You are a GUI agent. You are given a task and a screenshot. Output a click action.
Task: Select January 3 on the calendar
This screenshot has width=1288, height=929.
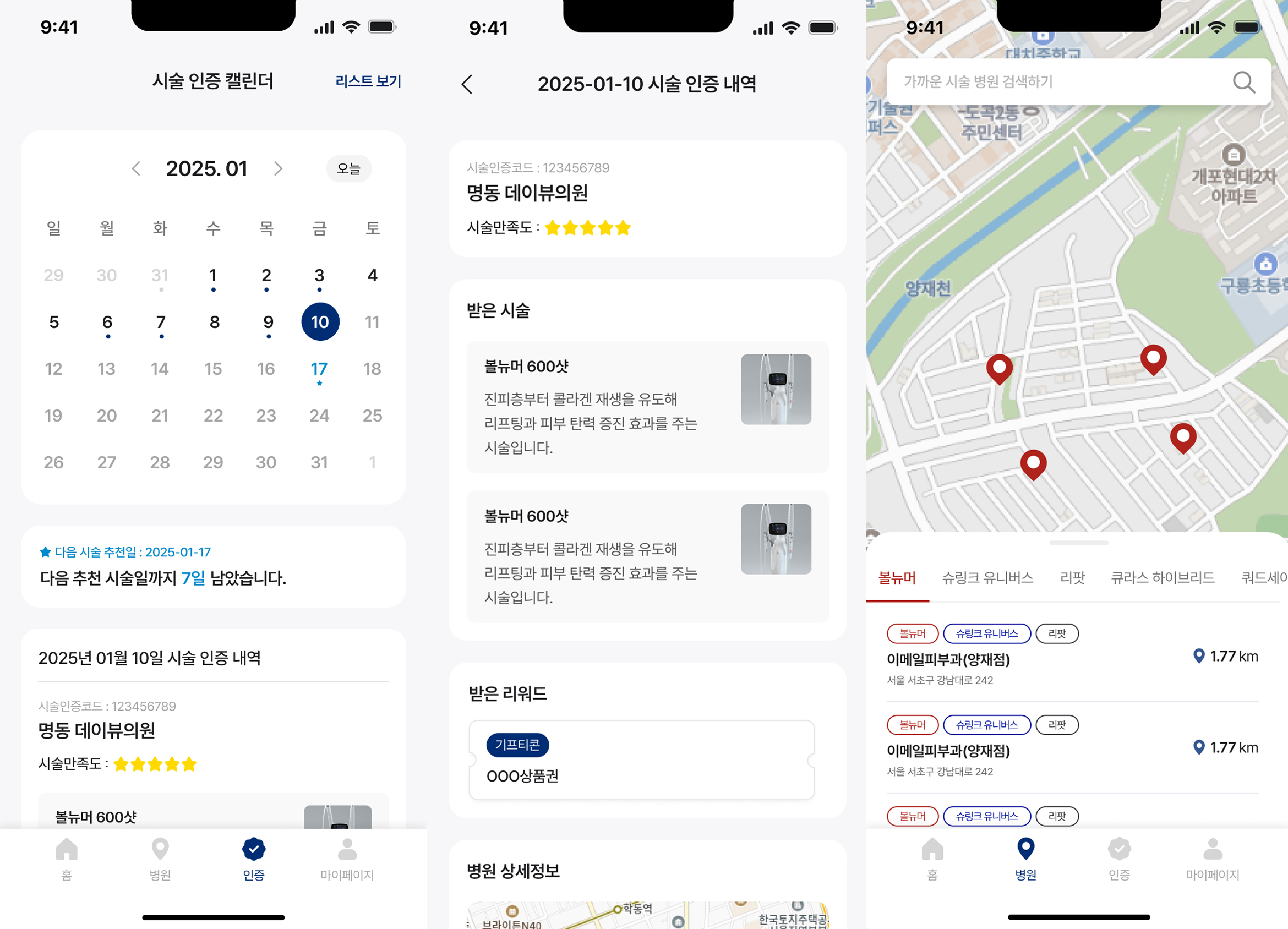[x=319, y=276]
